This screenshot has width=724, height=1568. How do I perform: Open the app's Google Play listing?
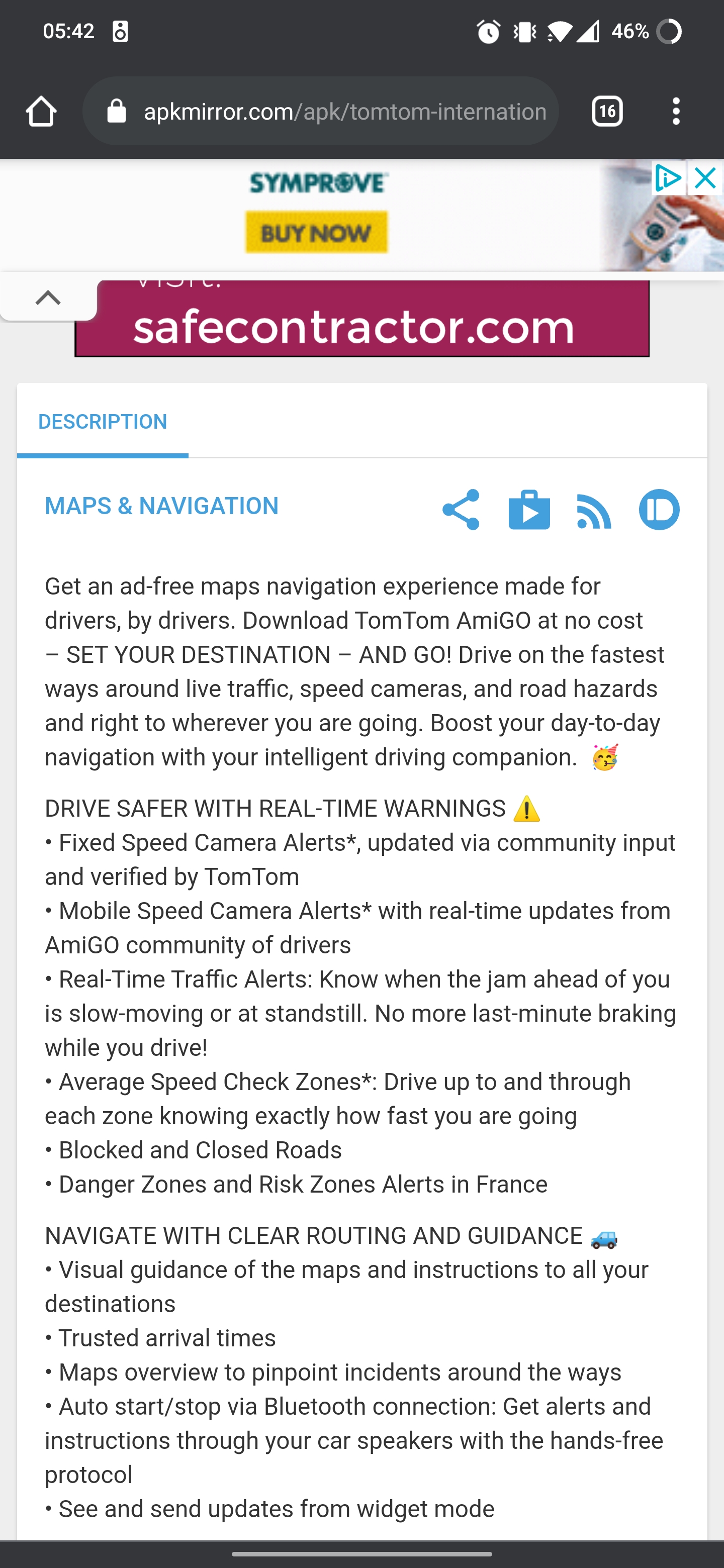[x=528, y=510]
